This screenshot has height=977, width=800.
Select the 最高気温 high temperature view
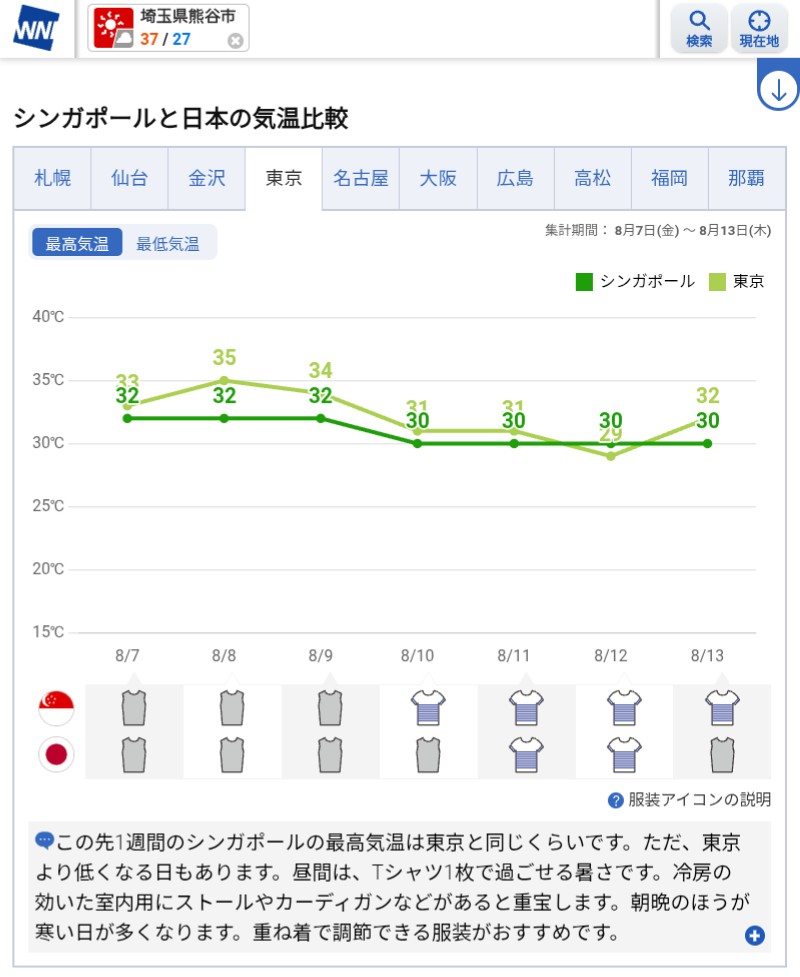(77, 243)
